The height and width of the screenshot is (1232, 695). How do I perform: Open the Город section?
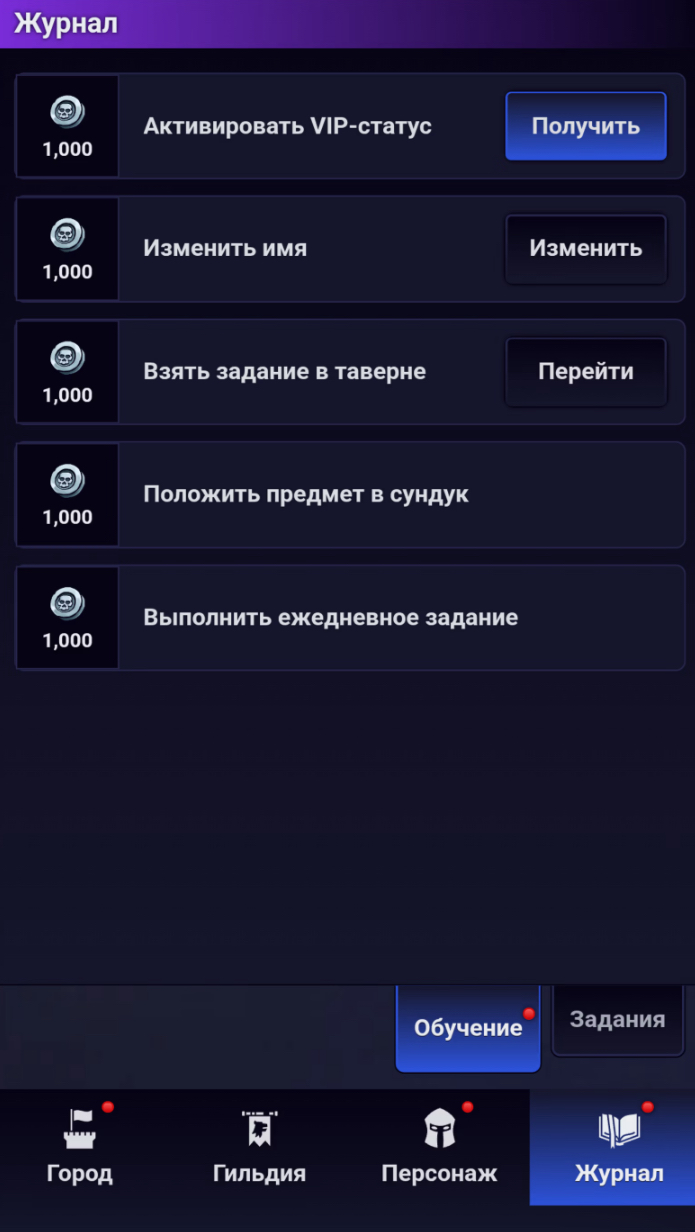pyautogui.click(x=80, y=1148)
